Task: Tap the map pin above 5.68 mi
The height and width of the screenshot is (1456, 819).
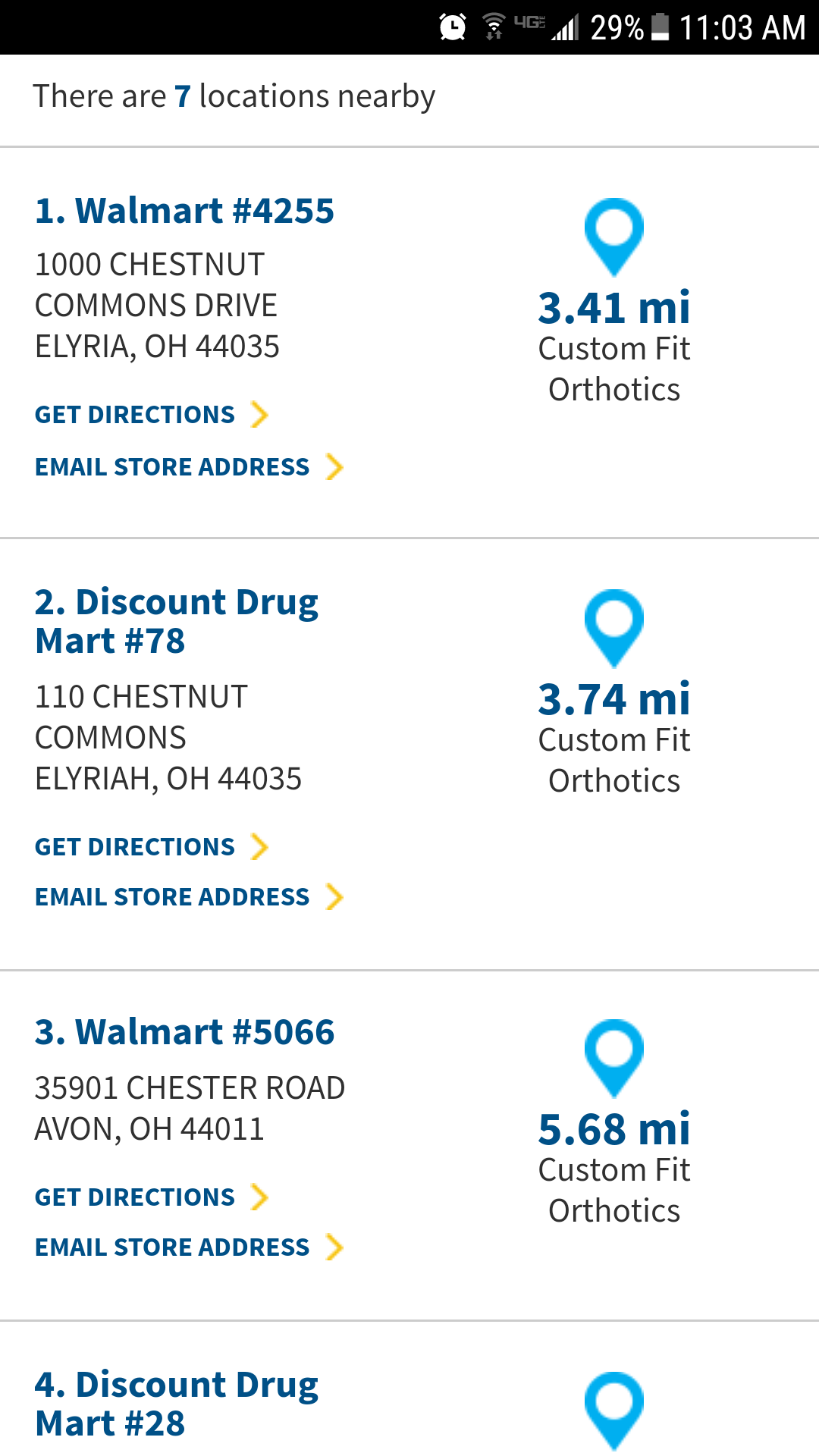Action: click(x=614, y=1059)
